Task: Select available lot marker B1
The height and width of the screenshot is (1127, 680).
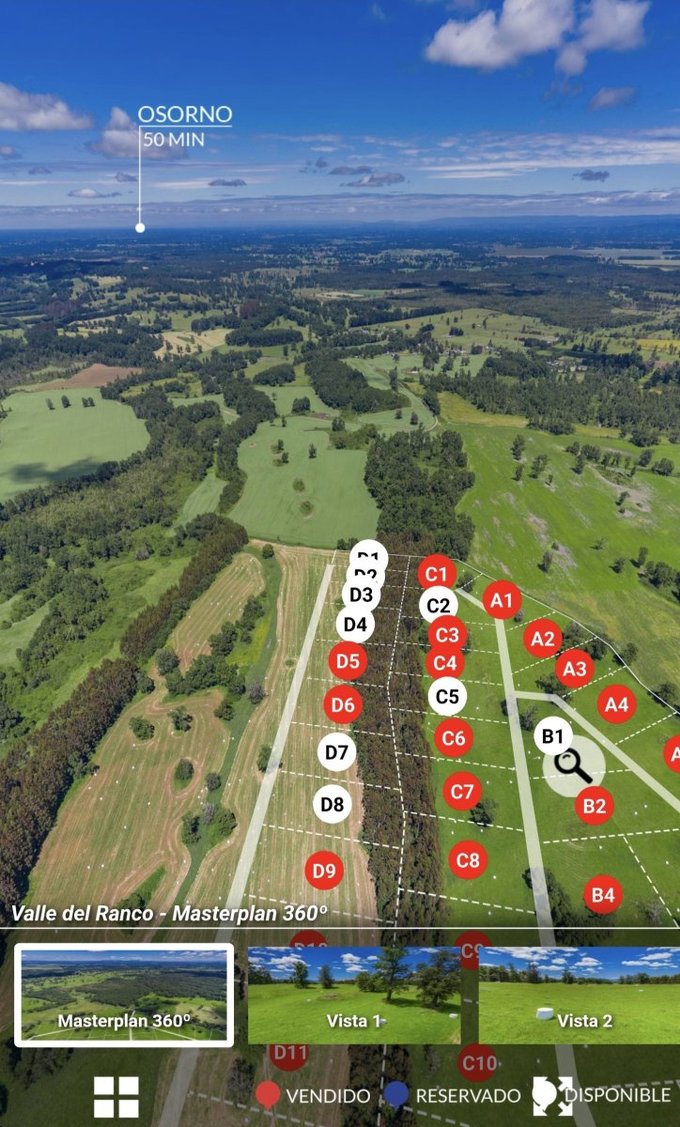Action: tap(552, 737)
